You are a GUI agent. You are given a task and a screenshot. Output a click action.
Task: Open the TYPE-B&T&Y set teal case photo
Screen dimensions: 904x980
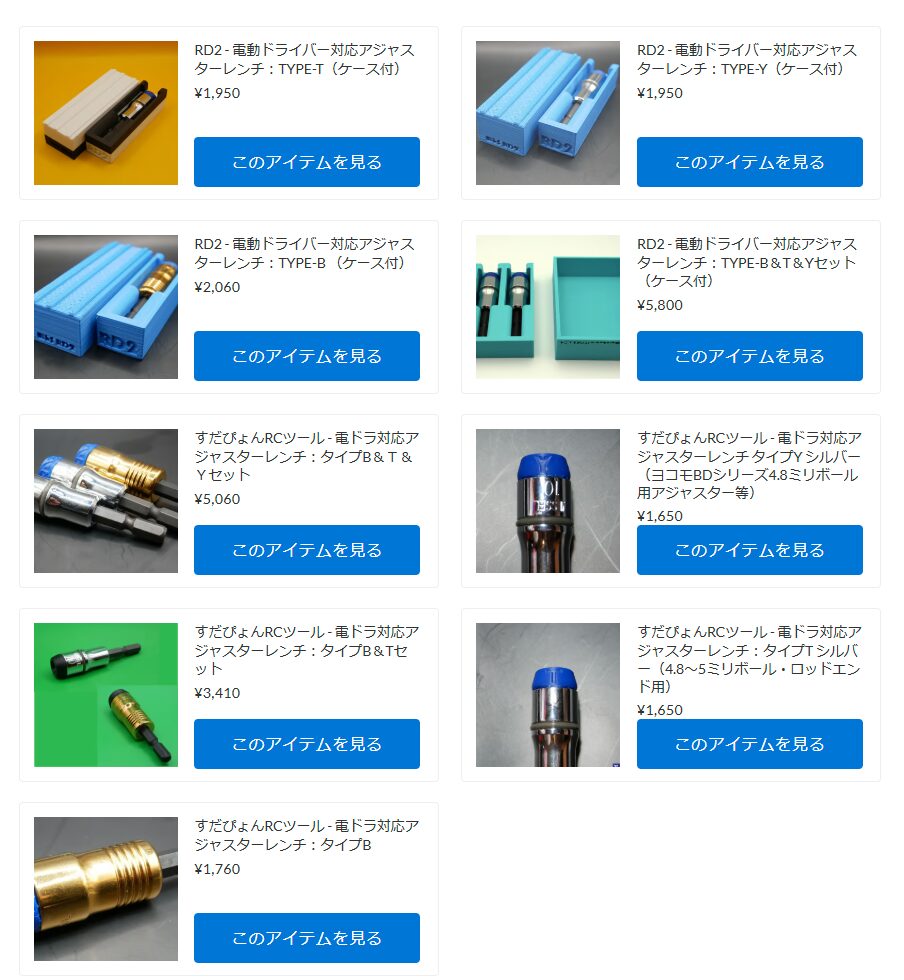(548, 307)
